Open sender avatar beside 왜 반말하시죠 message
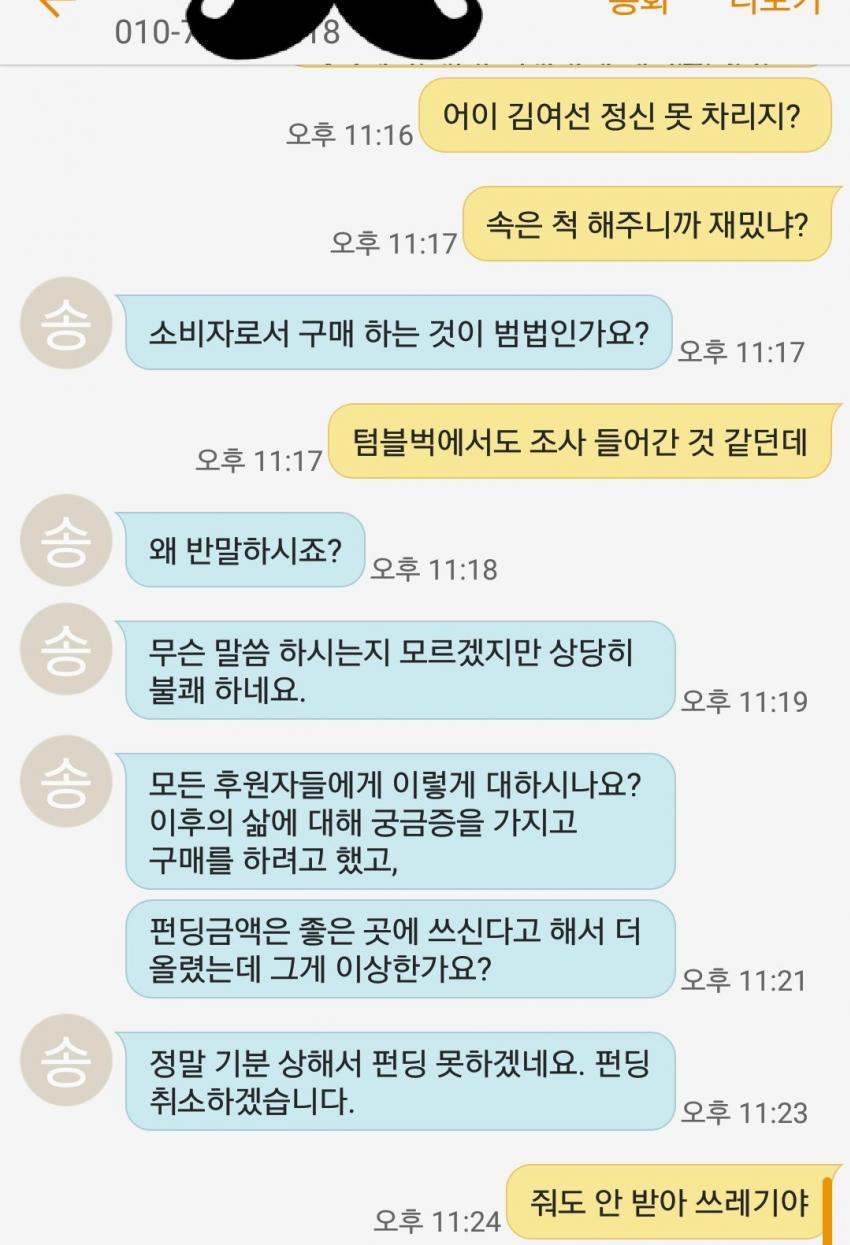850x1245 pixels. [66, 541]
